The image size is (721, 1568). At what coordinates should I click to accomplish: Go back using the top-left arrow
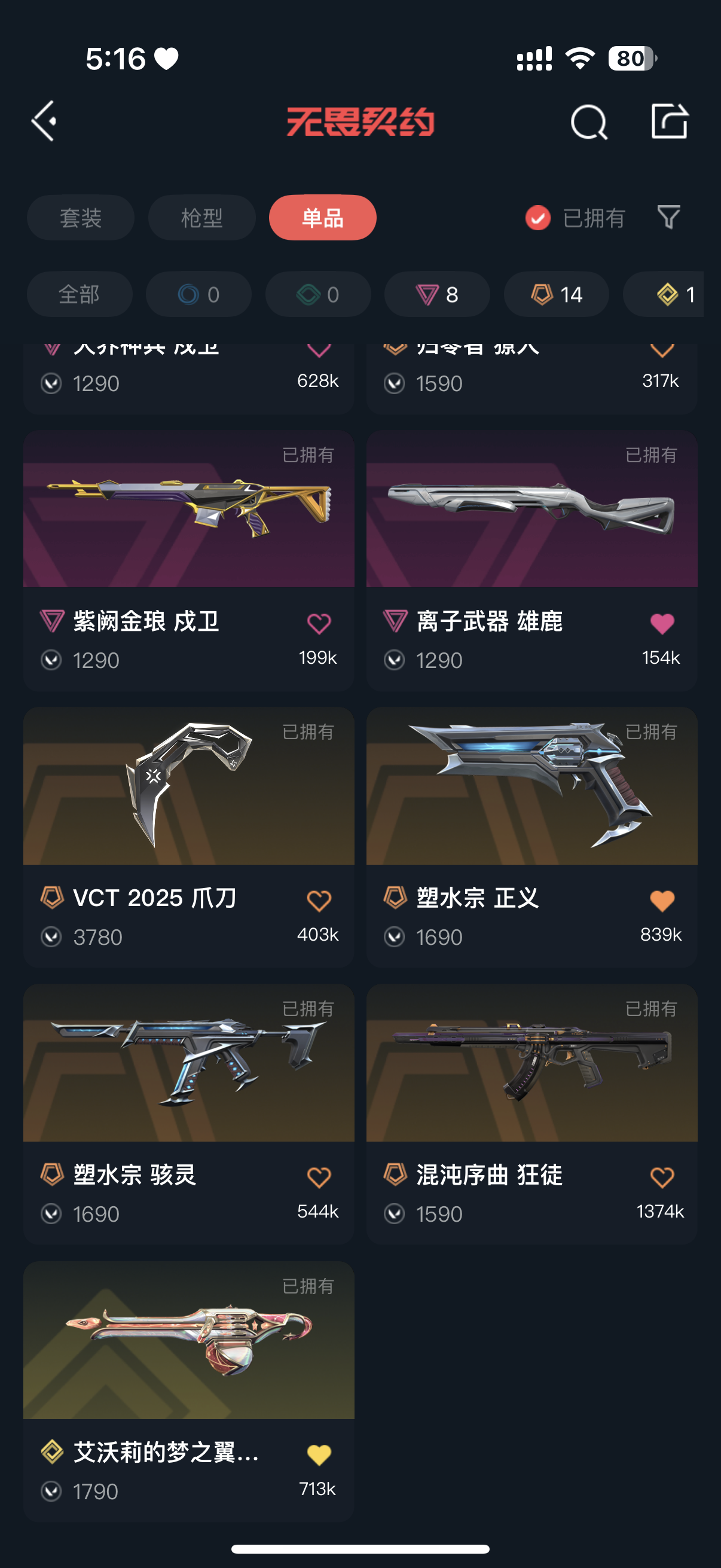[44, 121]
